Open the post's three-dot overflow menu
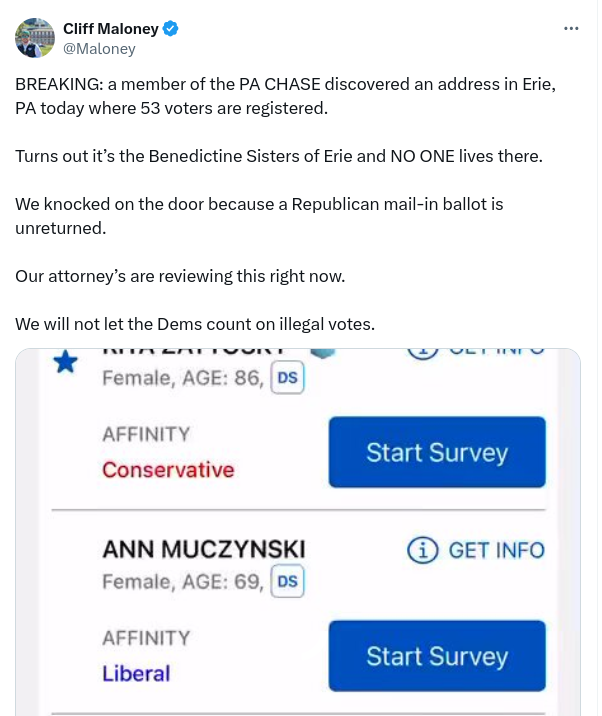602x716 pixels. tap(571, 29)
